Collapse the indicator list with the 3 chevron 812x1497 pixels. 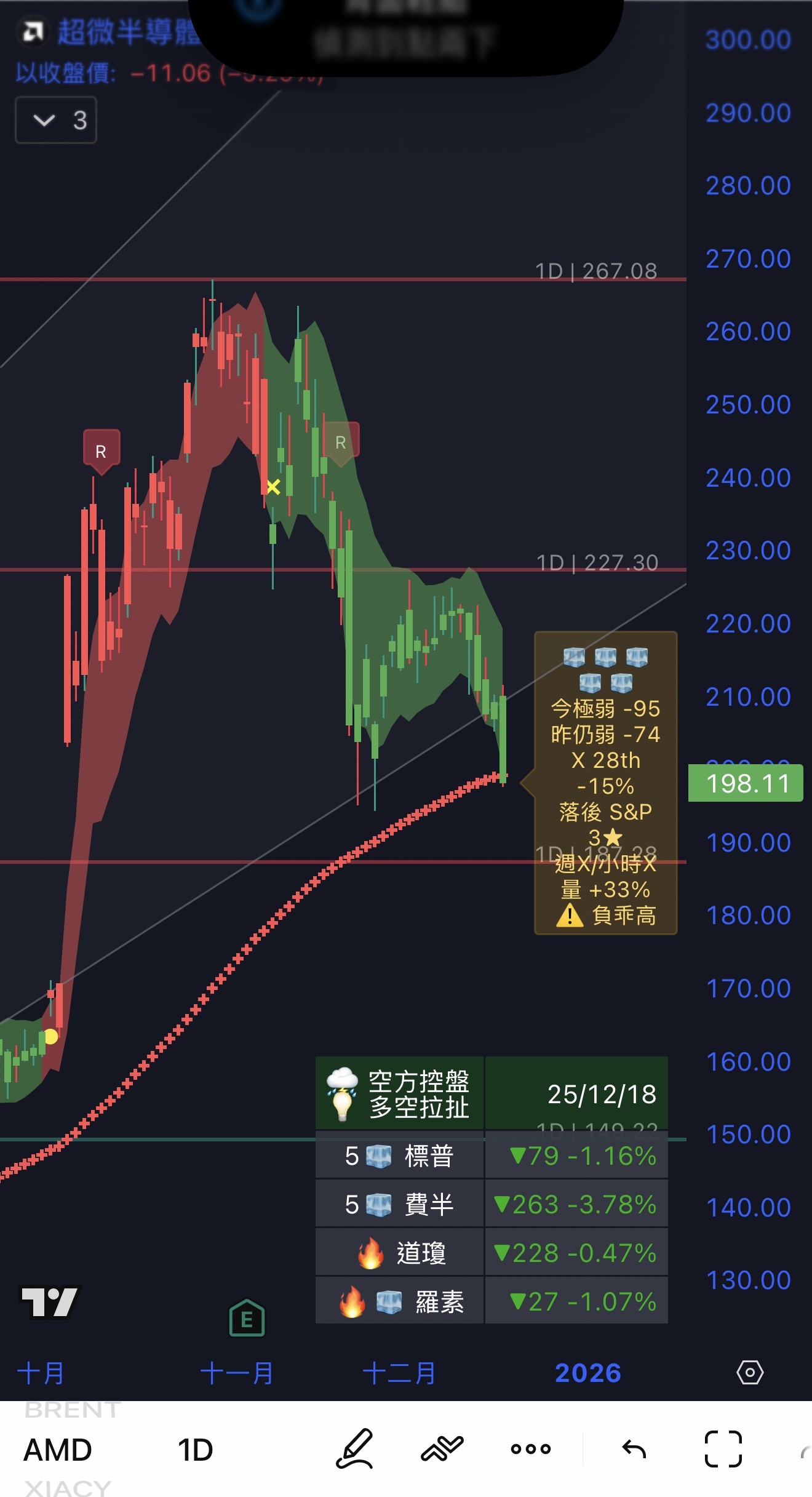[x=55, y=121]
